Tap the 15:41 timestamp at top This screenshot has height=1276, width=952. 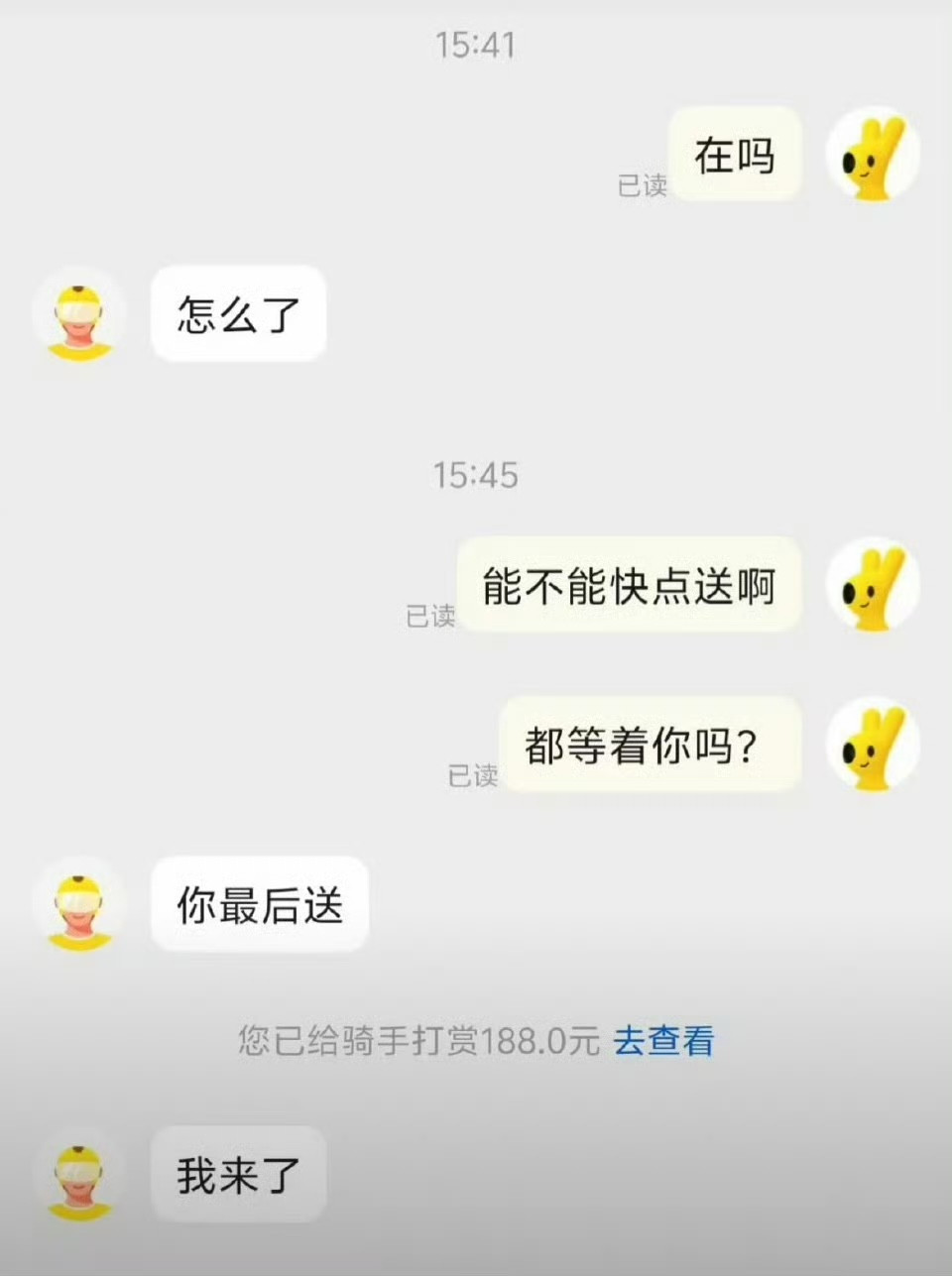476,46
